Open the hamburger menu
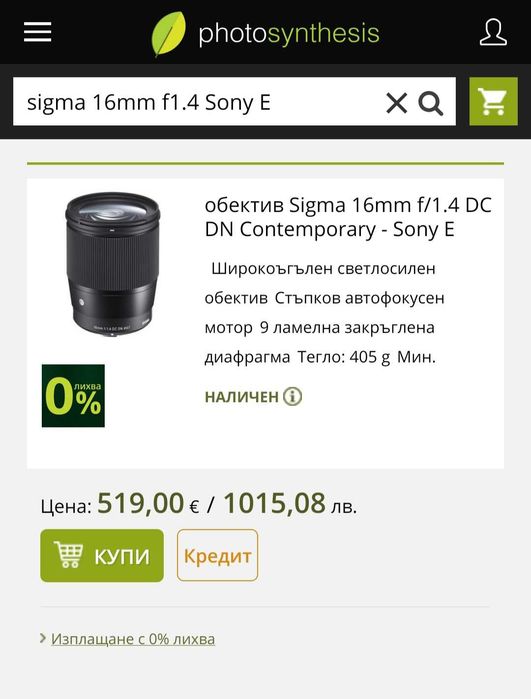531x699 pixels. tap(37, 32)
